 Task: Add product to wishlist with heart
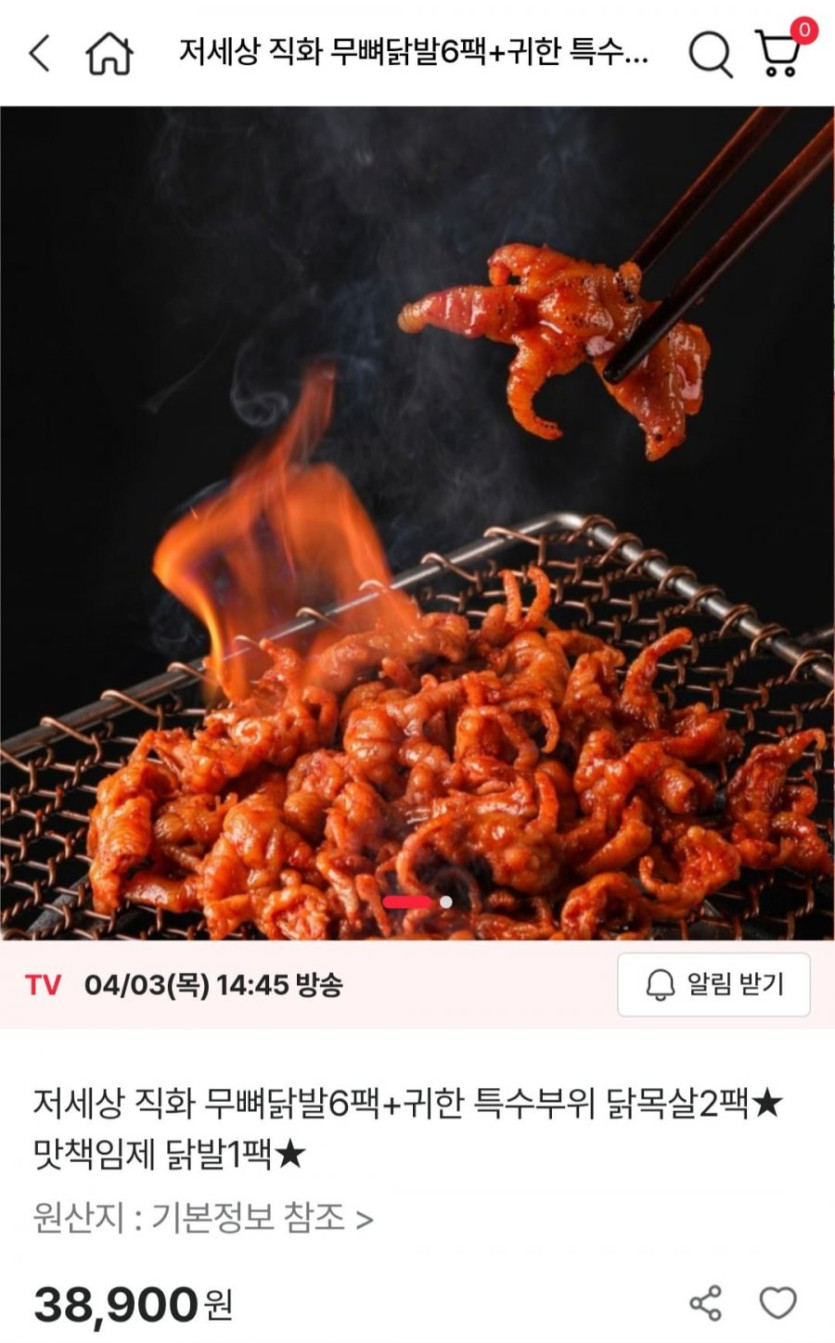(x=778, y=1303)
